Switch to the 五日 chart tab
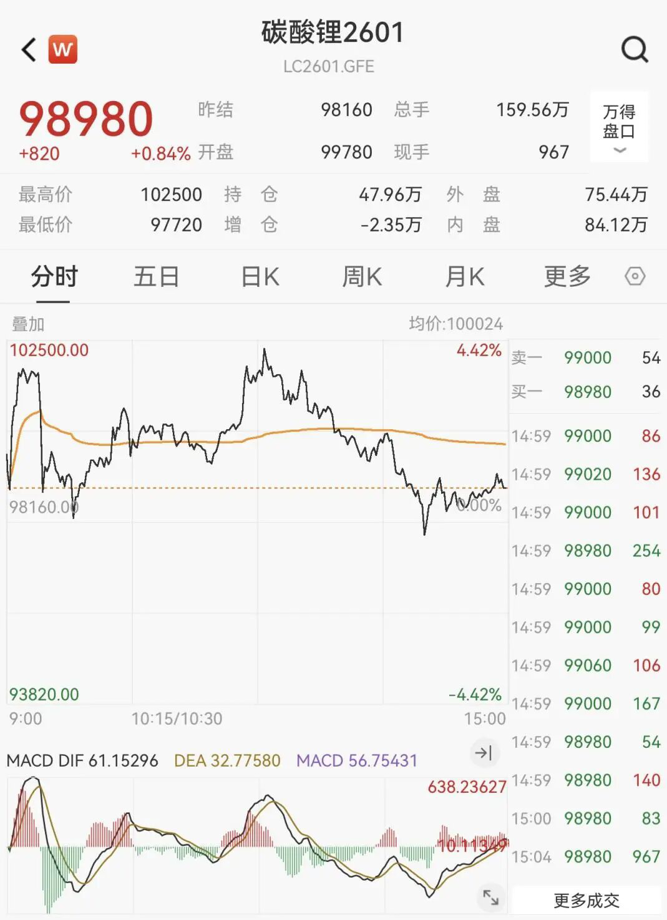The image size is (667, 920). 156,277
